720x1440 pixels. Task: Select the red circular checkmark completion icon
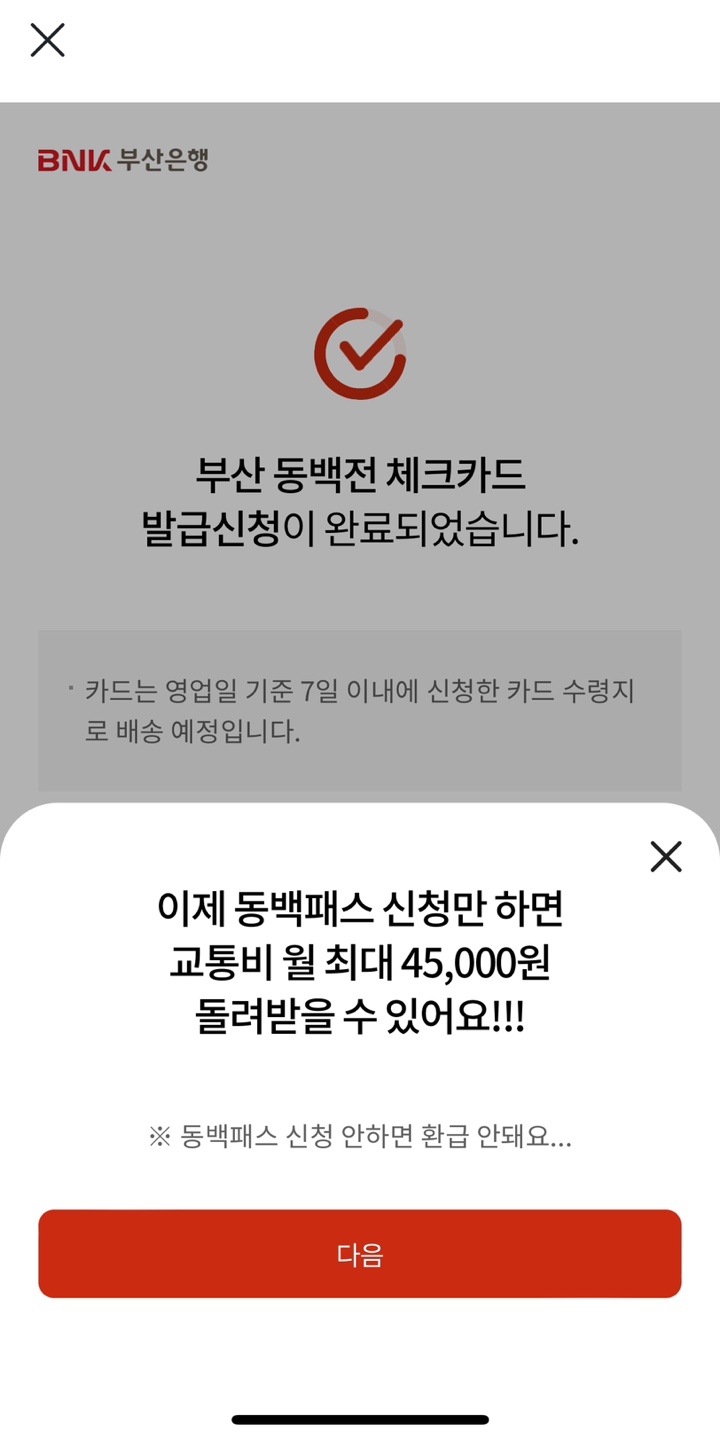pyautogui.click(x=360, y=354)
